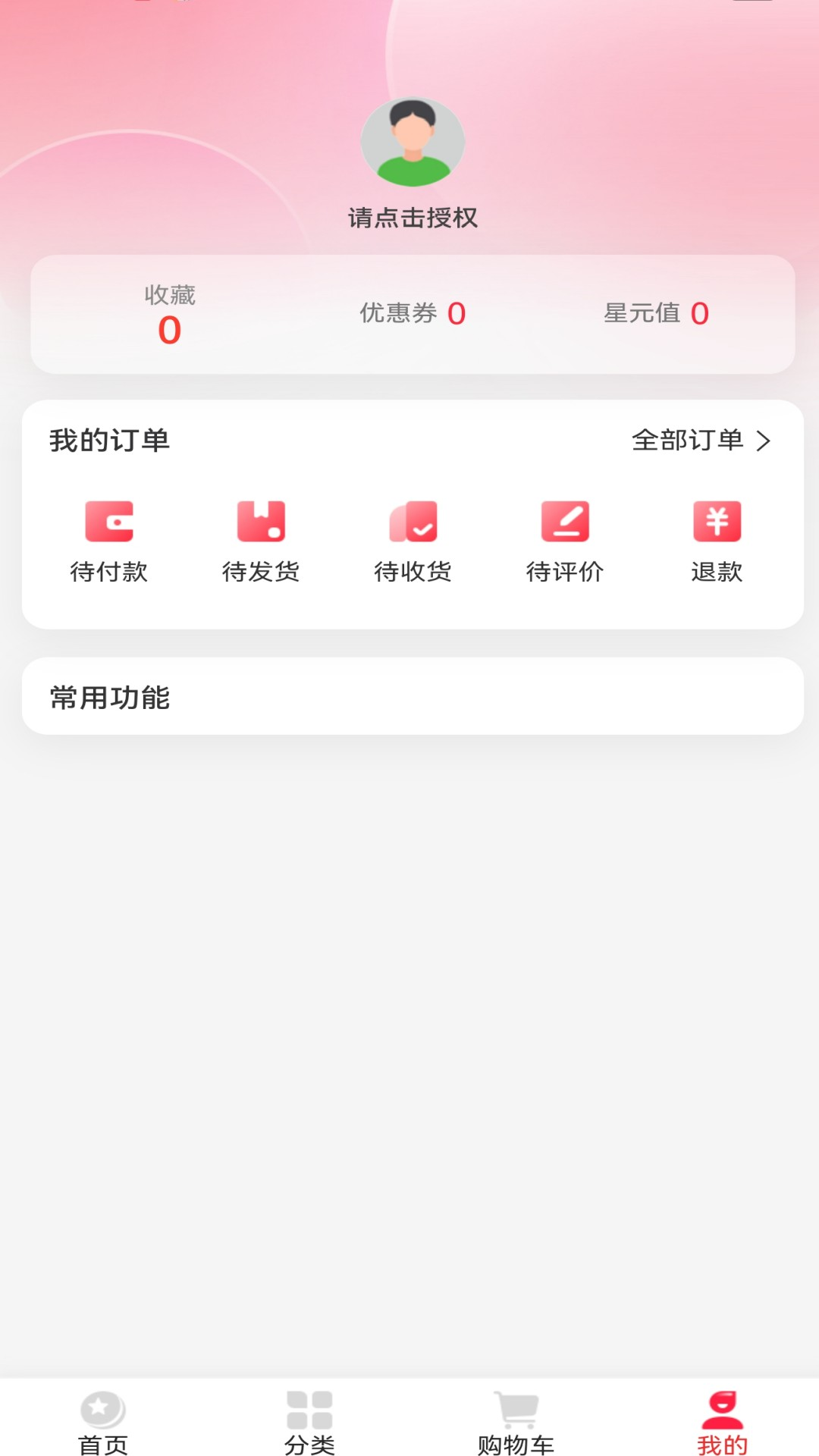Open the 我的订单 section header

point(109,440)
